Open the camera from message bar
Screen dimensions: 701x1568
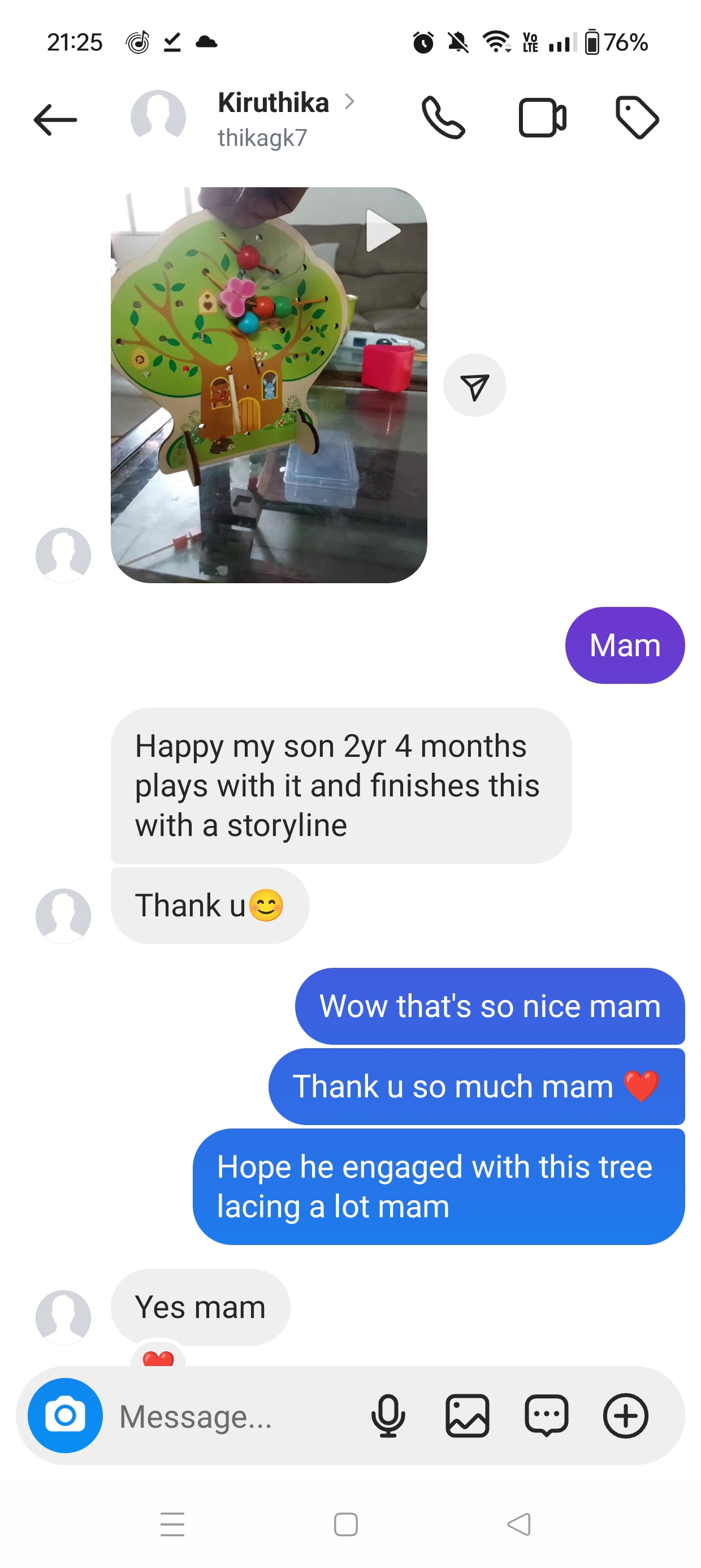click(x=65, y=1415)
